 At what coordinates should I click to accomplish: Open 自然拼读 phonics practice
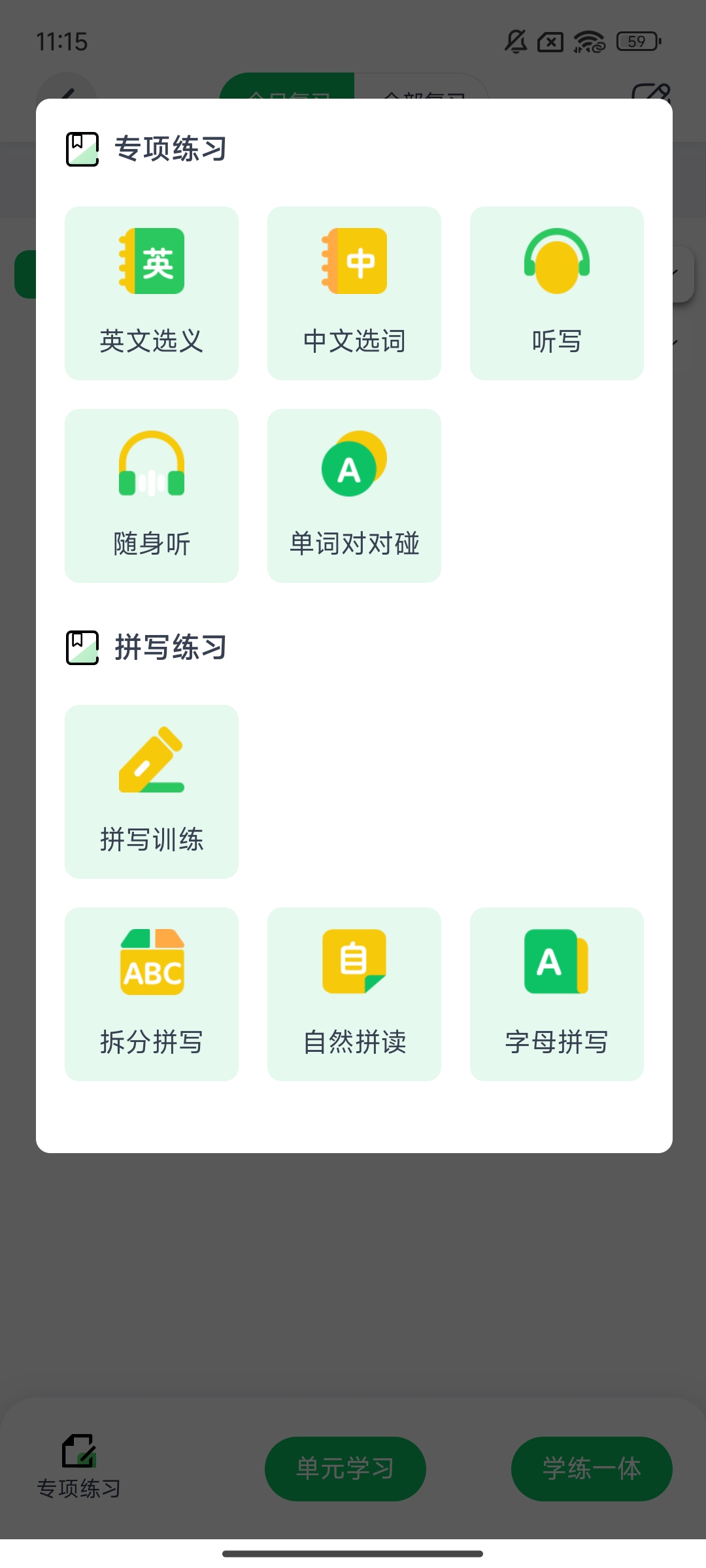pyautogui.click(x=354, y=994)
